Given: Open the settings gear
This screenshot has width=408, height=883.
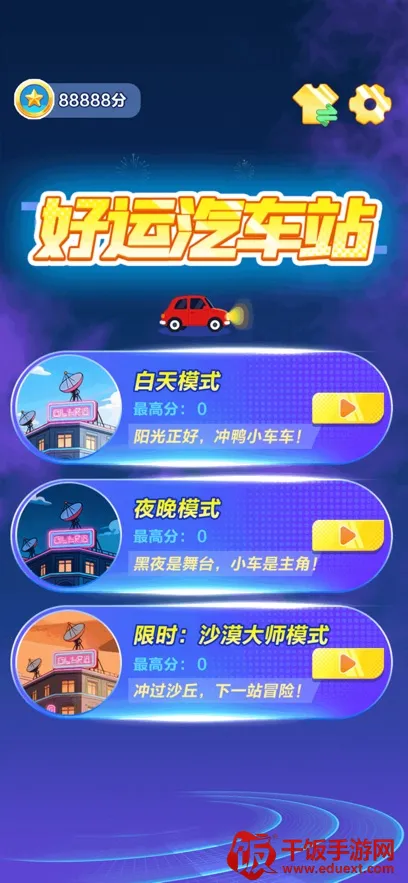Looking at the screenshot, I should point(370,104).
